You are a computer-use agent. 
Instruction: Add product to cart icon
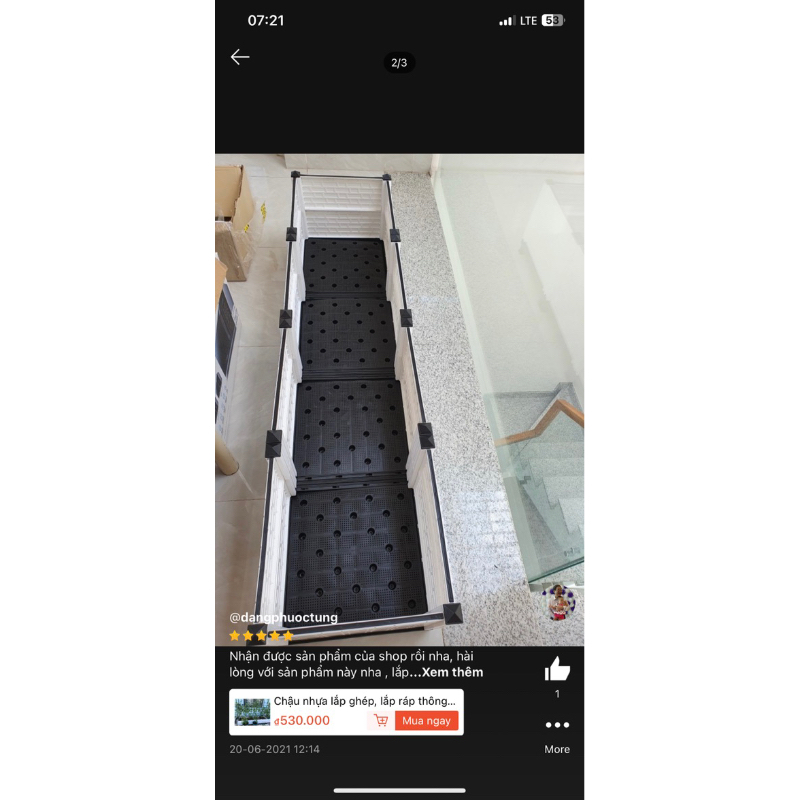tap(380, 720)
